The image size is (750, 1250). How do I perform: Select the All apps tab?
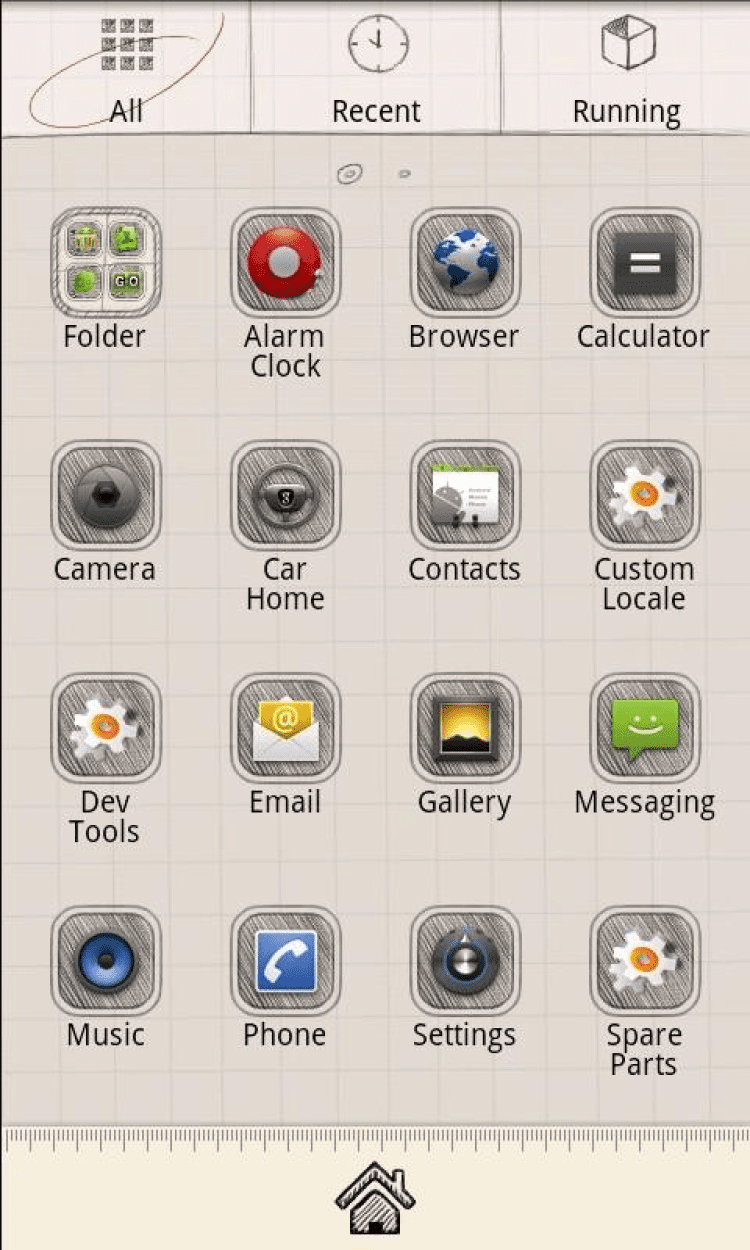click(x=125, y=68)
